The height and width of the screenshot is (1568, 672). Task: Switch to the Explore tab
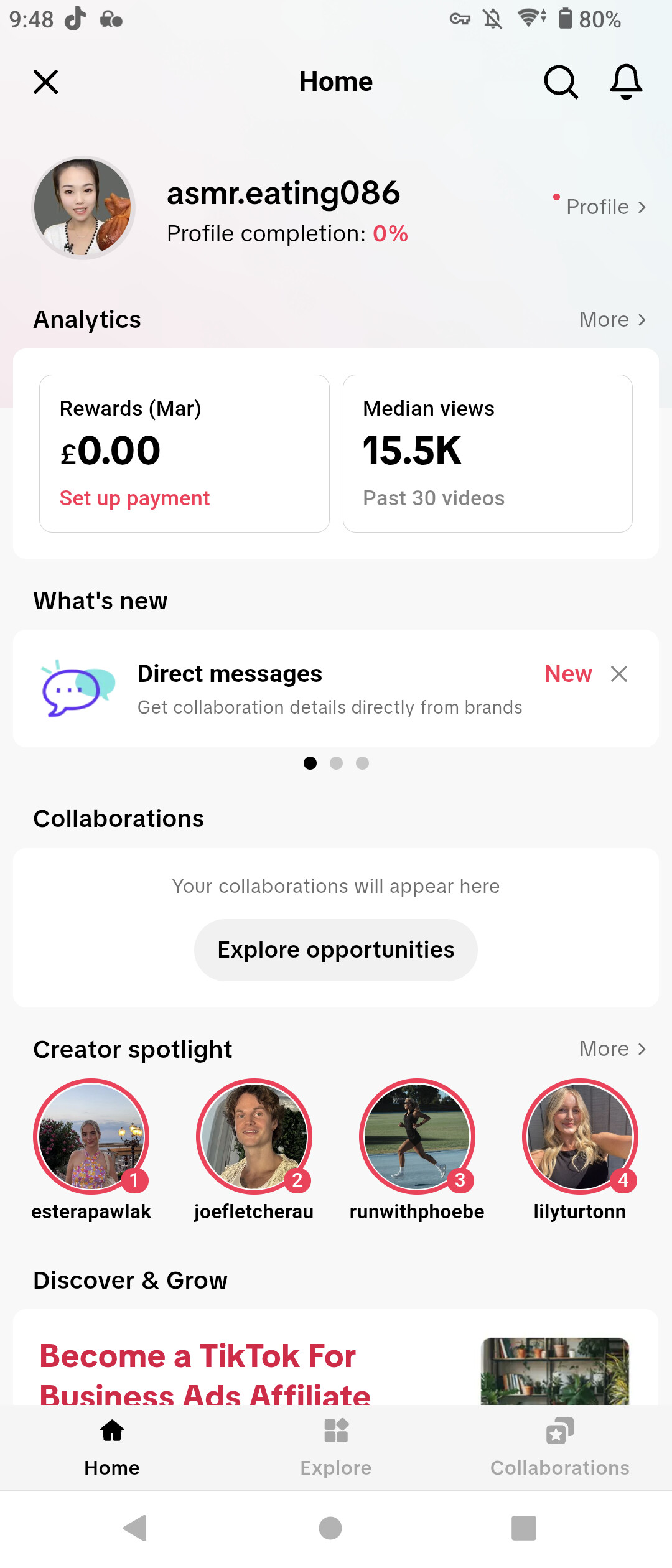click(336, 1448)
